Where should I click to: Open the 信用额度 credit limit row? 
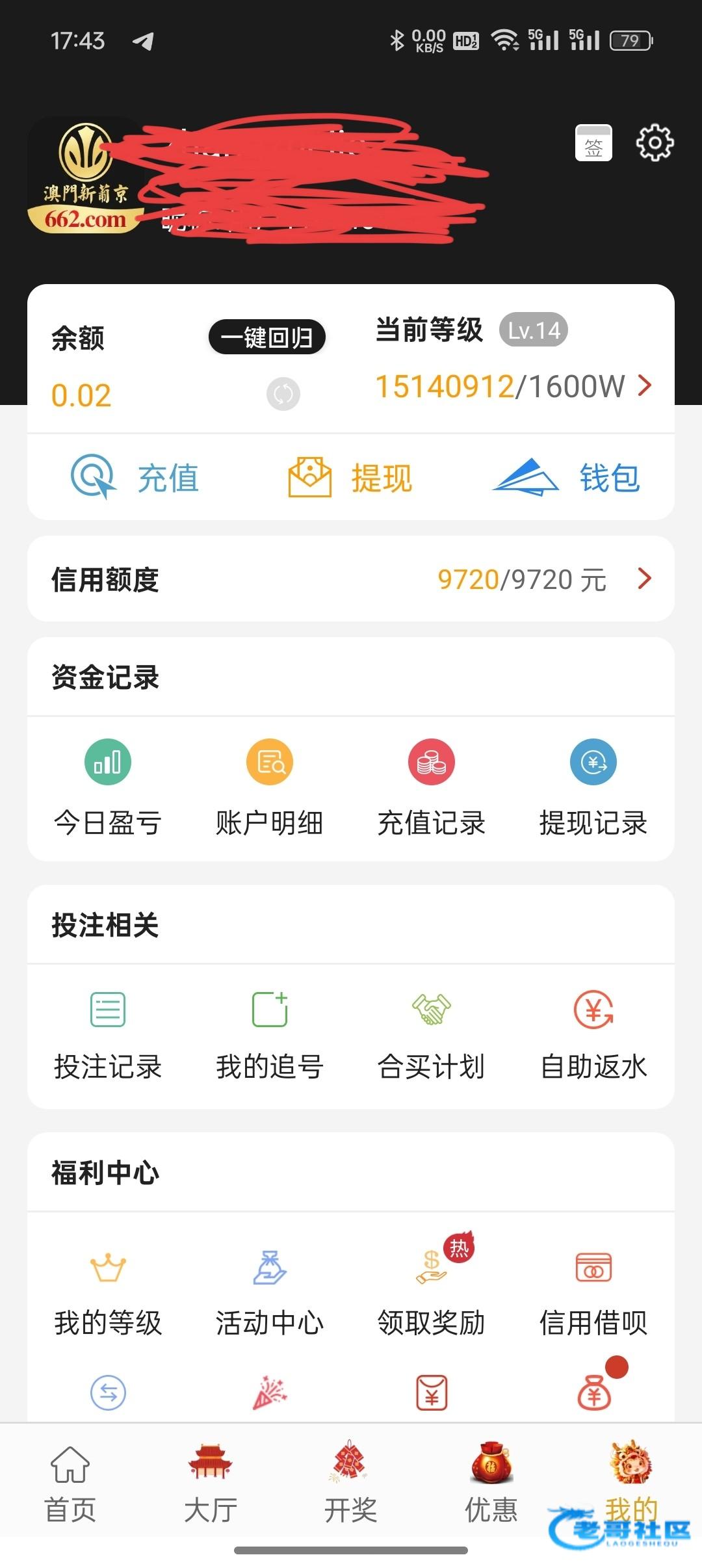(x=351, y=579)
